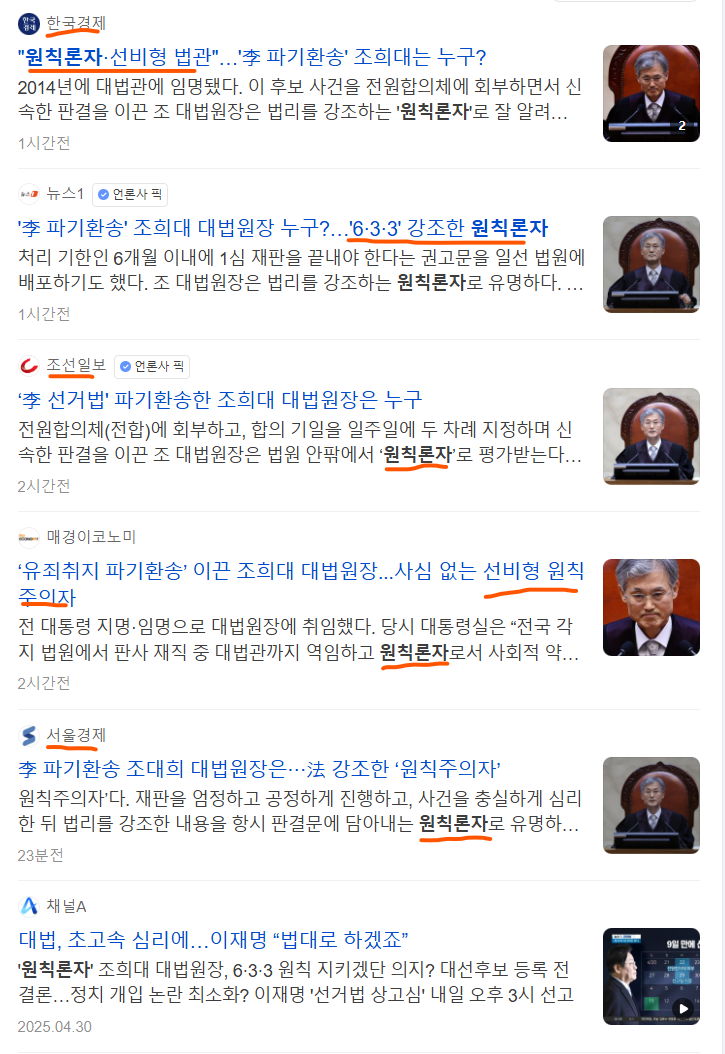Open headline '파기환송한 조희대 대법원장은 누구'

pyautogui.click(x=220, y=399)
